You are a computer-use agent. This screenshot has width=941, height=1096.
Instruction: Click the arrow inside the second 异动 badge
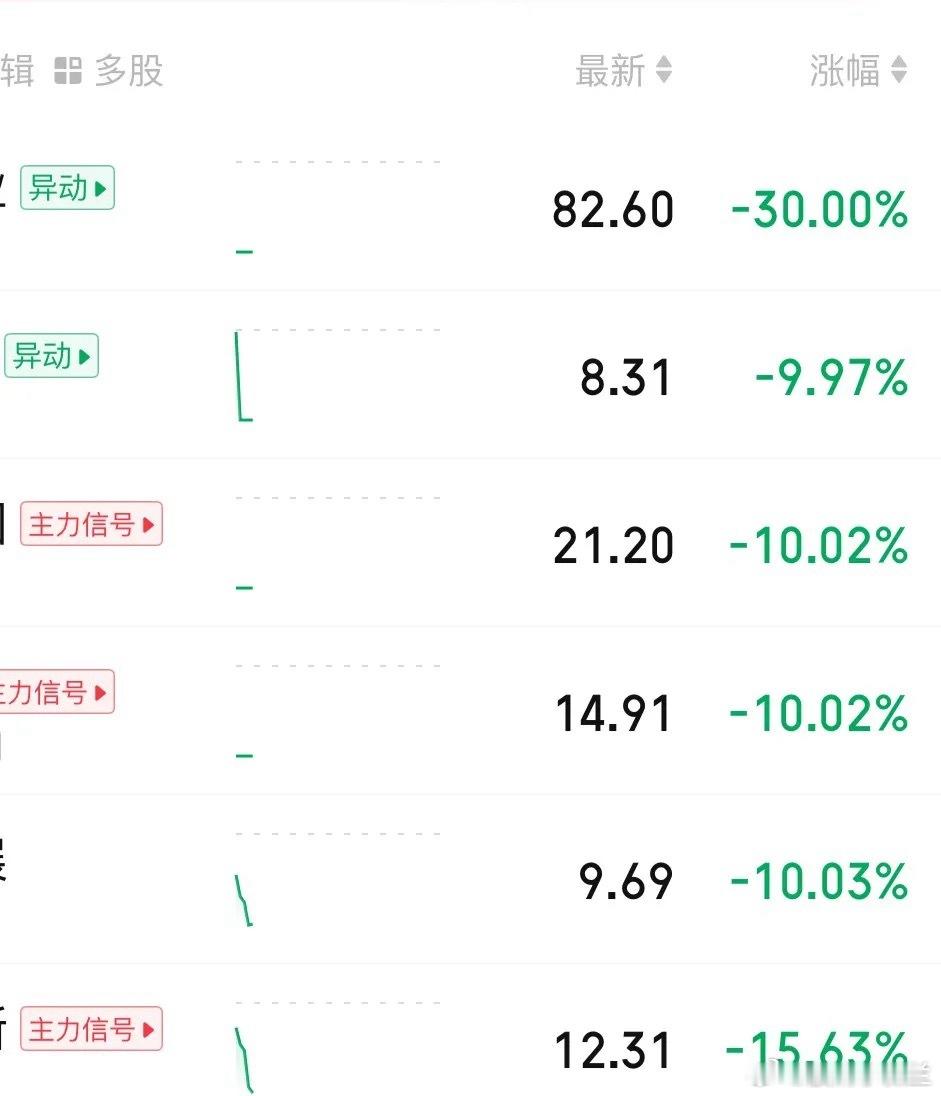tap(86, 356)
